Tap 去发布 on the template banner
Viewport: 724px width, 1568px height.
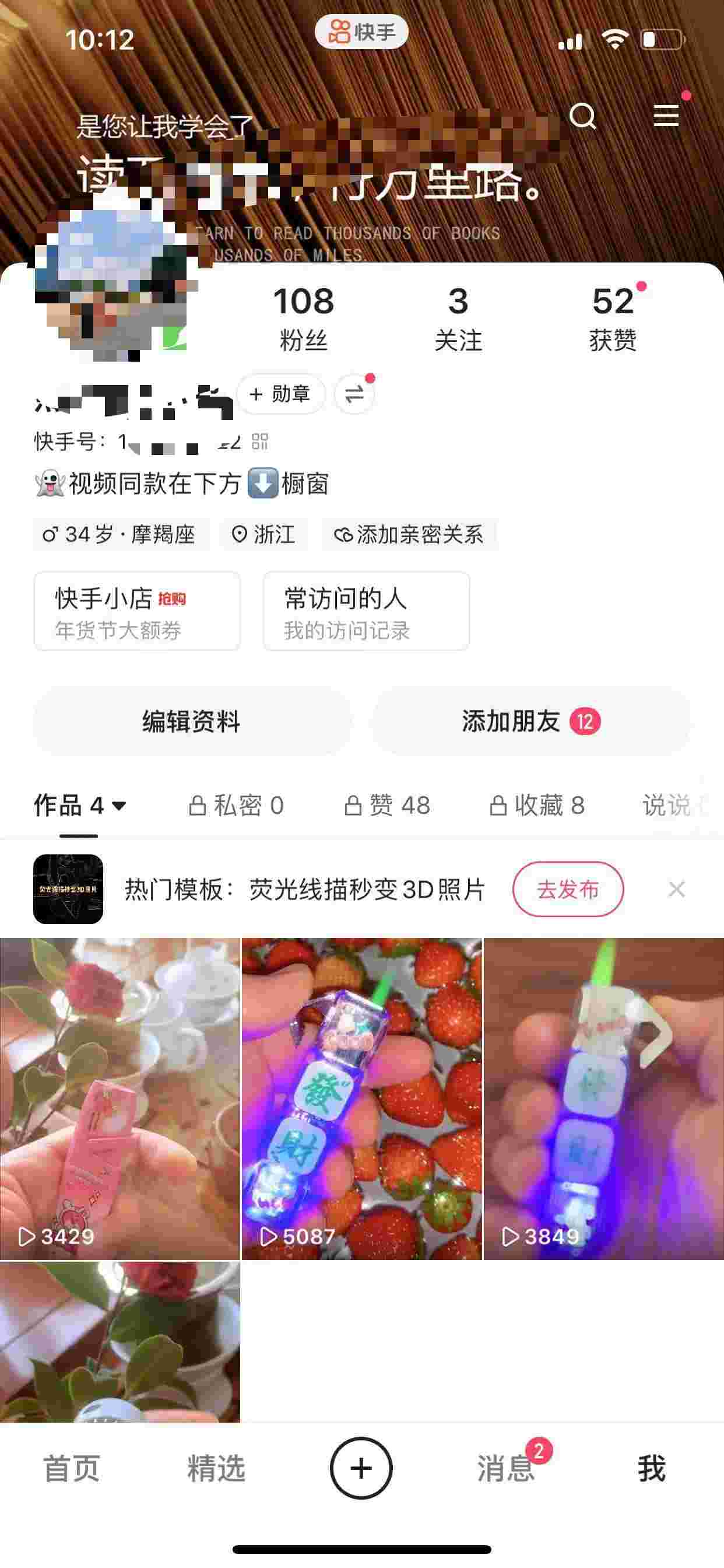click(x=568, y=890)
